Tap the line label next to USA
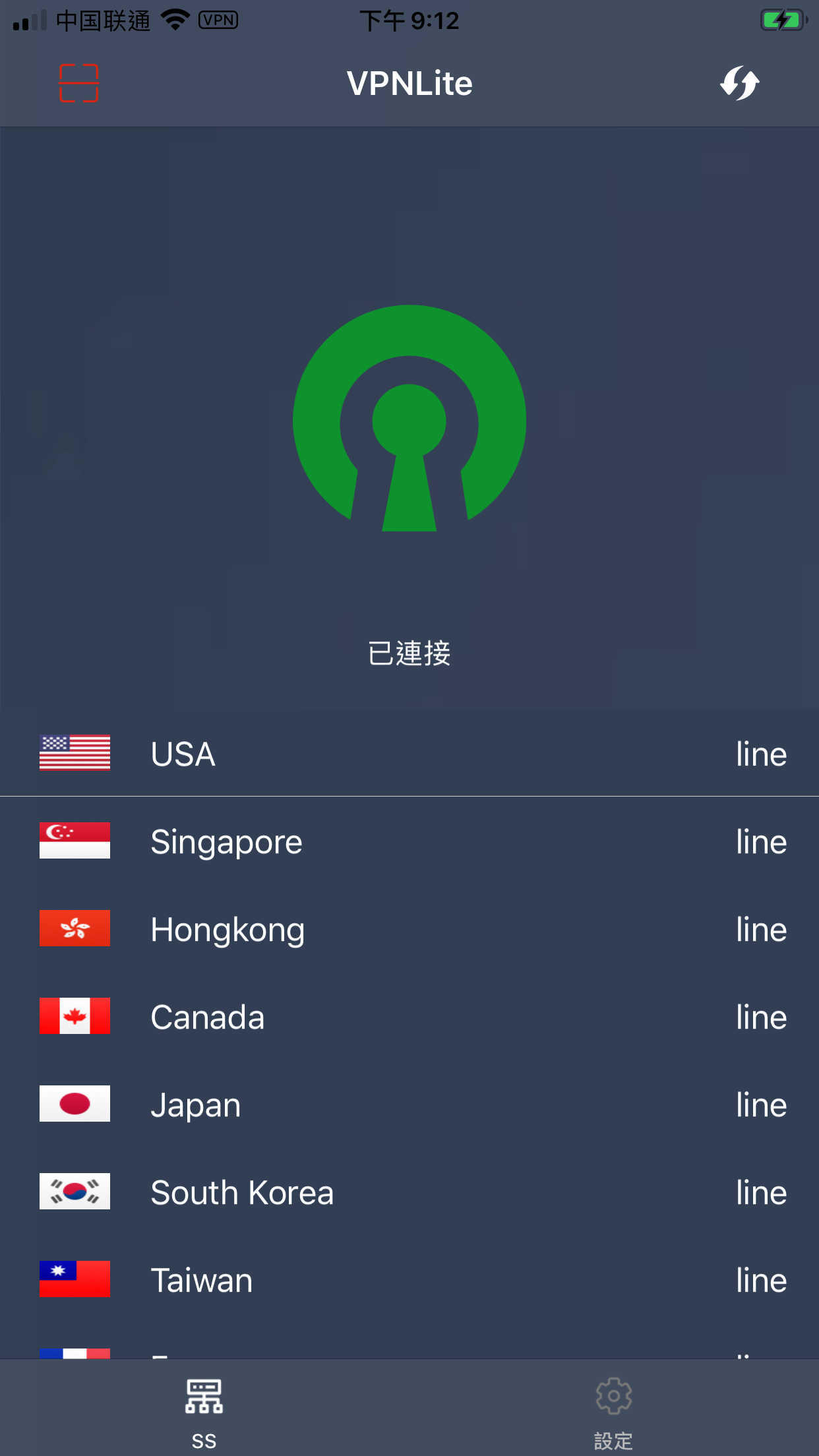 click(x=761, y=753)
